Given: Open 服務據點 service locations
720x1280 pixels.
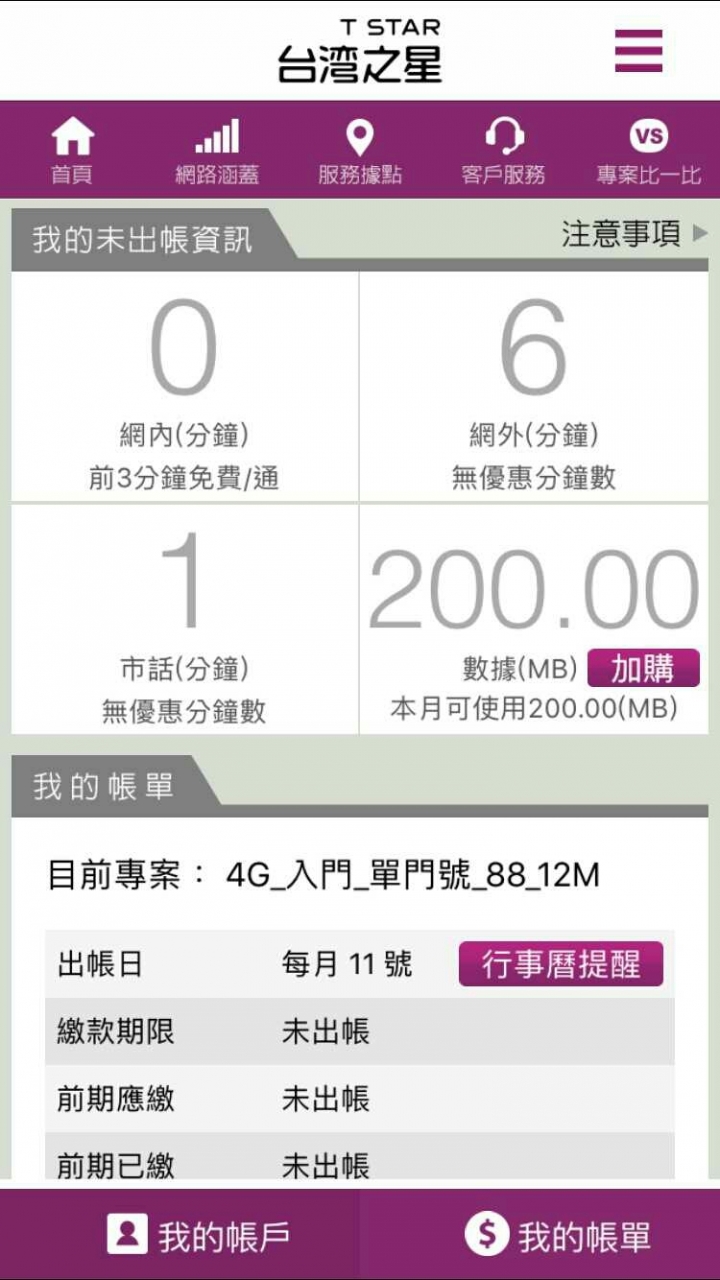Looking at the screenshot, I should (360, 151).
